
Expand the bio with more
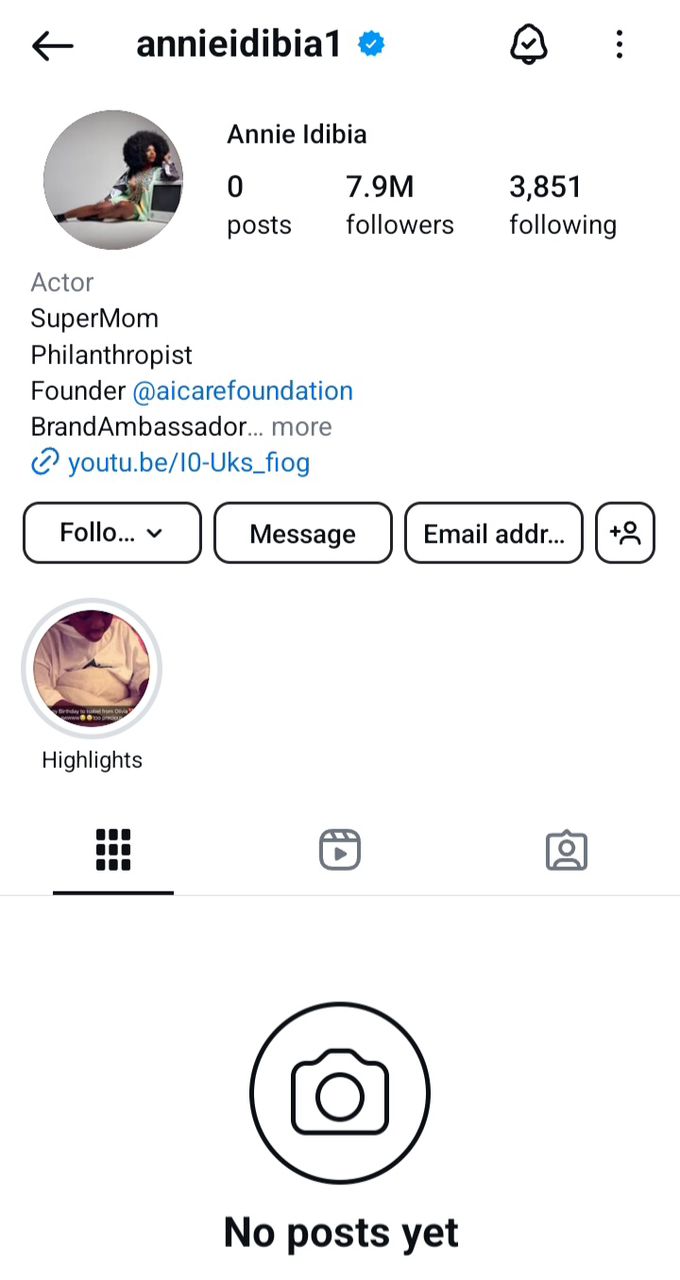[301, 427]
